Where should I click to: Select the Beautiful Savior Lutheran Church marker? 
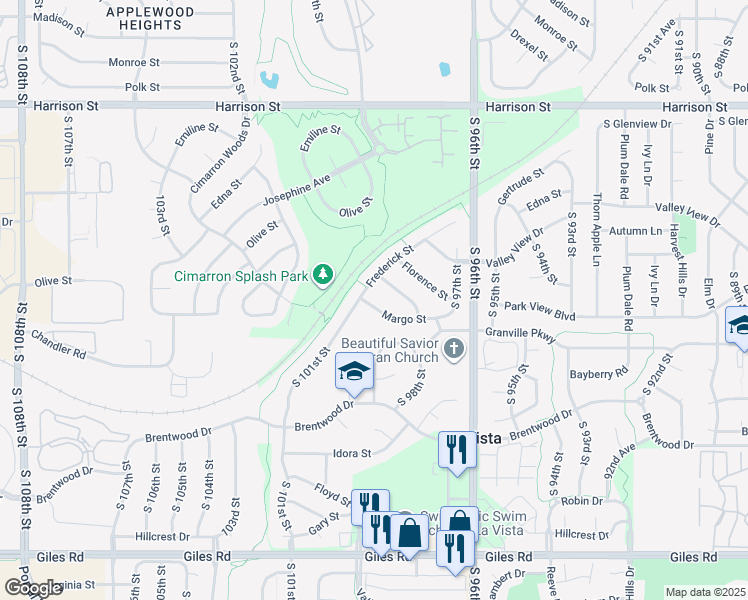(455, 349)
